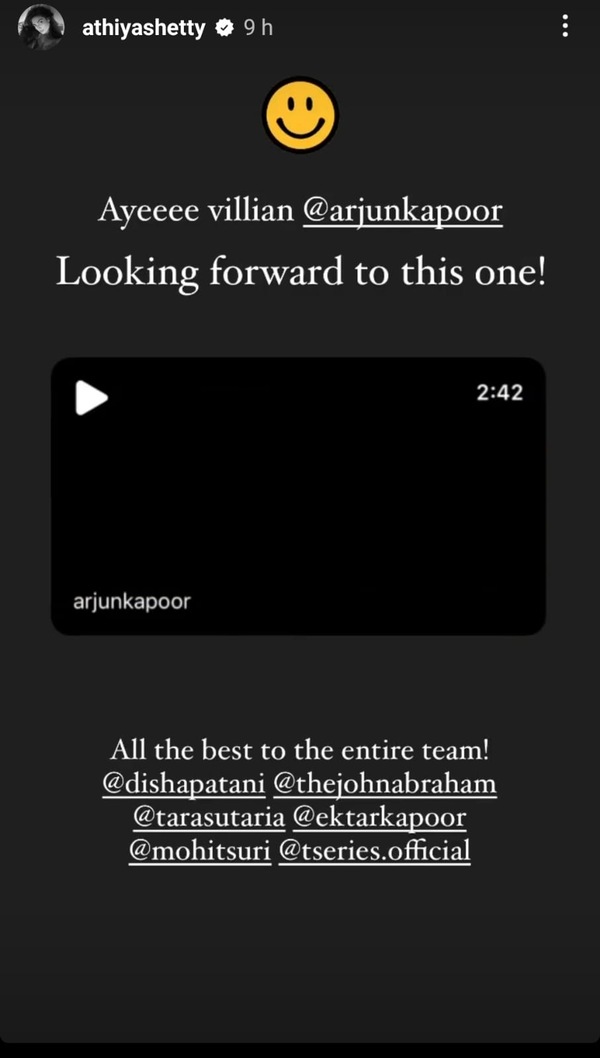Open the story overflow menu

pos(567,27)
